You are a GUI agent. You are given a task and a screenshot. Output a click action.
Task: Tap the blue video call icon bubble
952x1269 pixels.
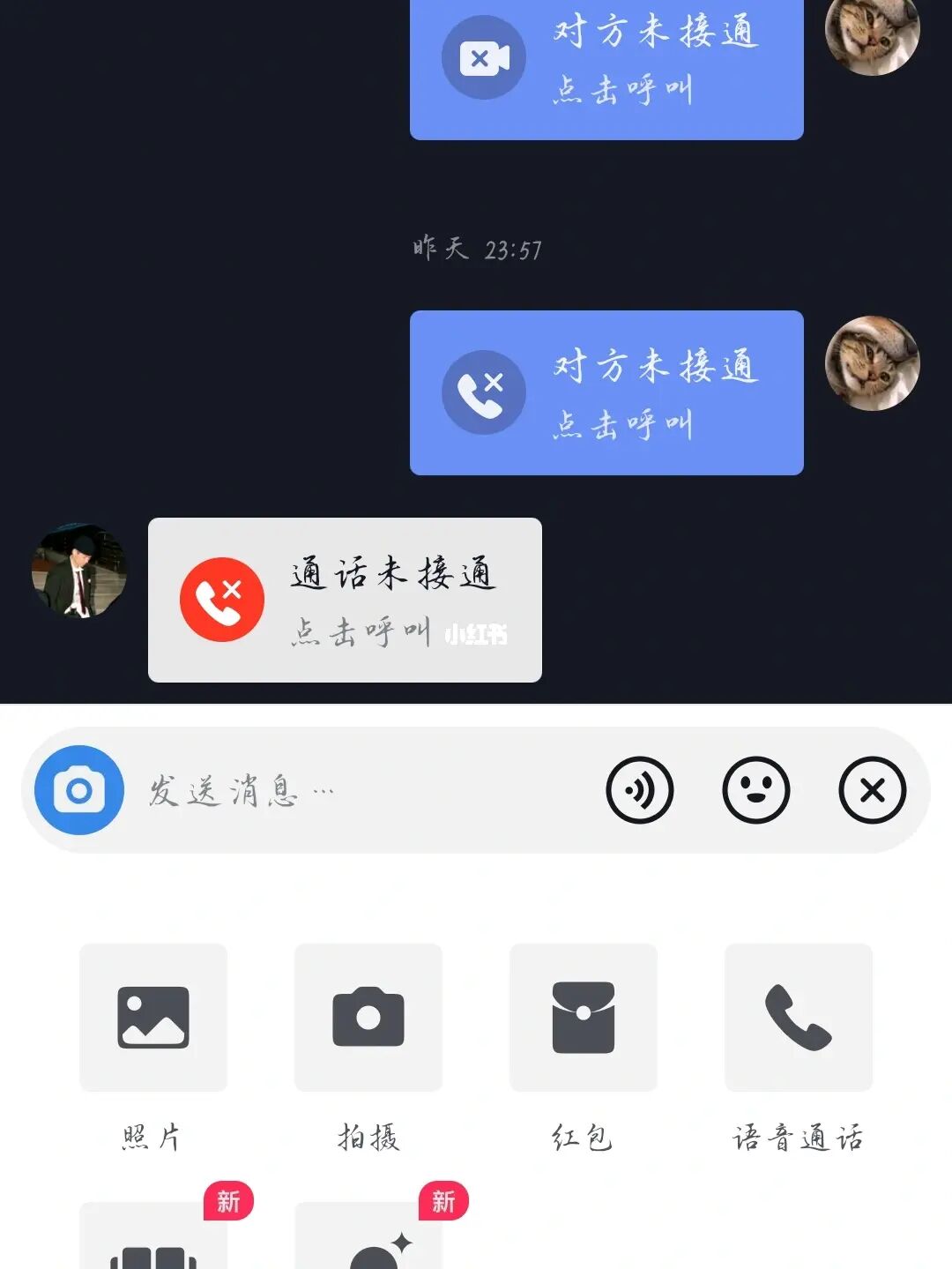point(483,56)
